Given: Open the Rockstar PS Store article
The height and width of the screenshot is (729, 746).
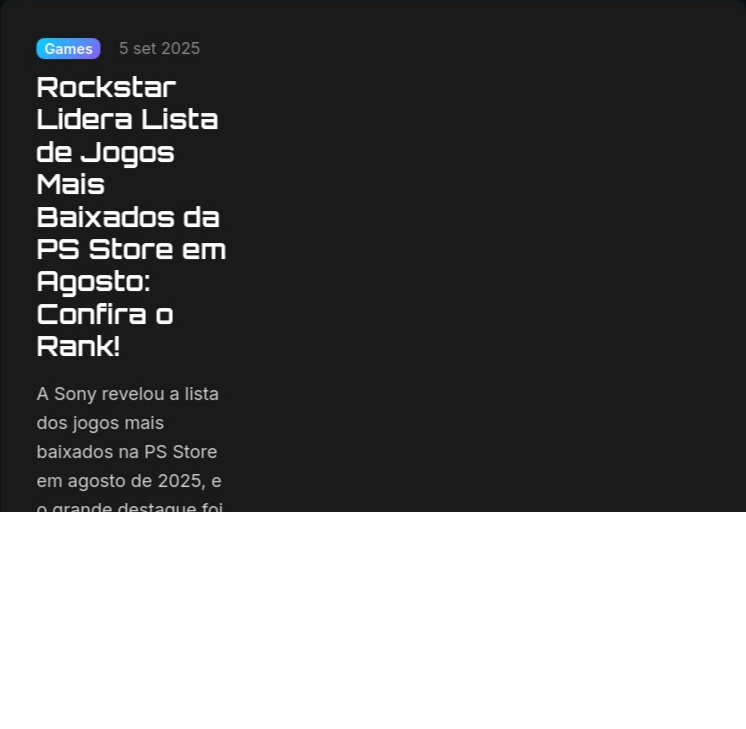Looking at the screenshot, I should pos(131,216).
